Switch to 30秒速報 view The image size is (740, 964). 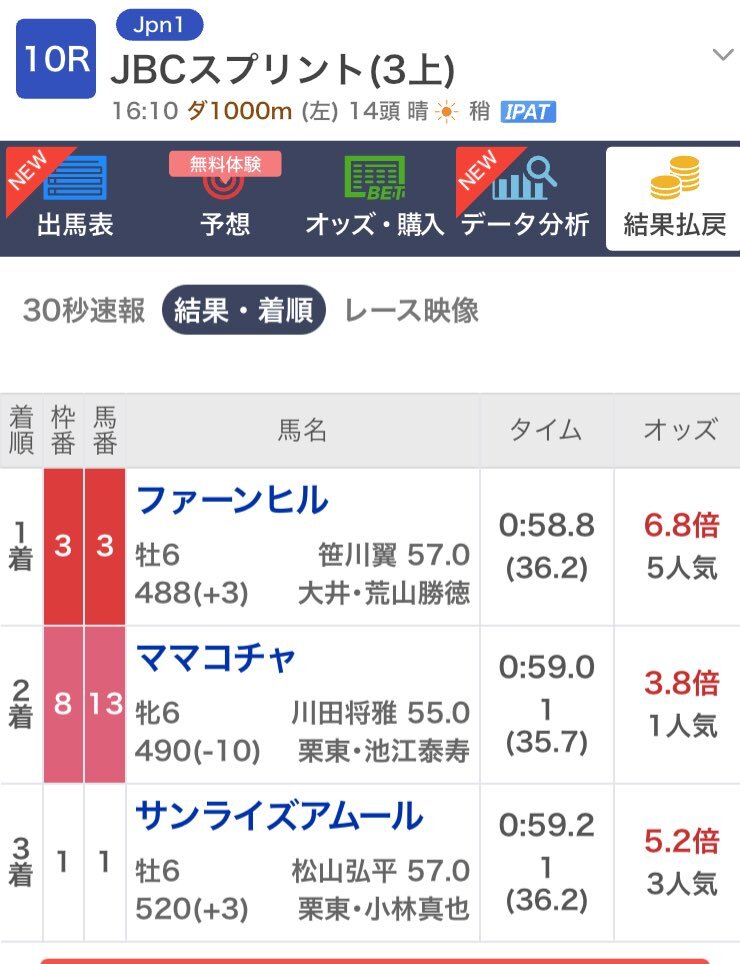click(x=84, y=311)
